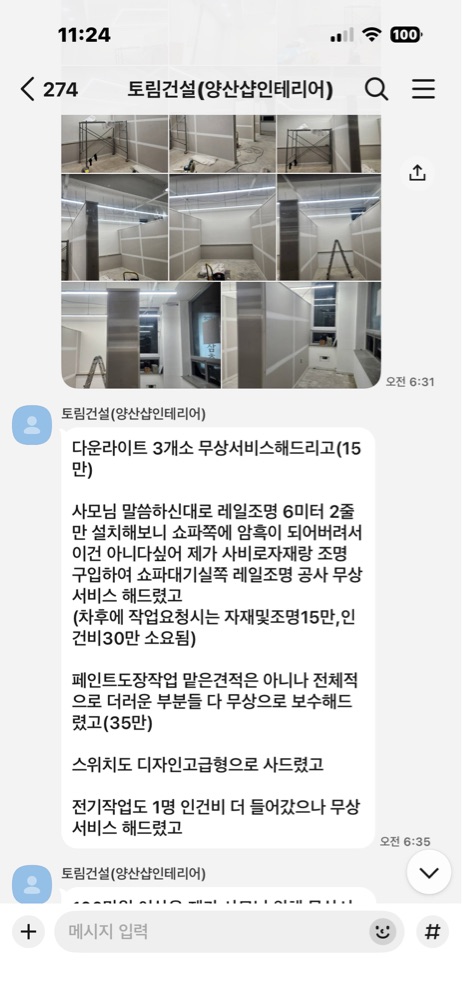
Task: Share the photo collage
Action: point(417,173)
